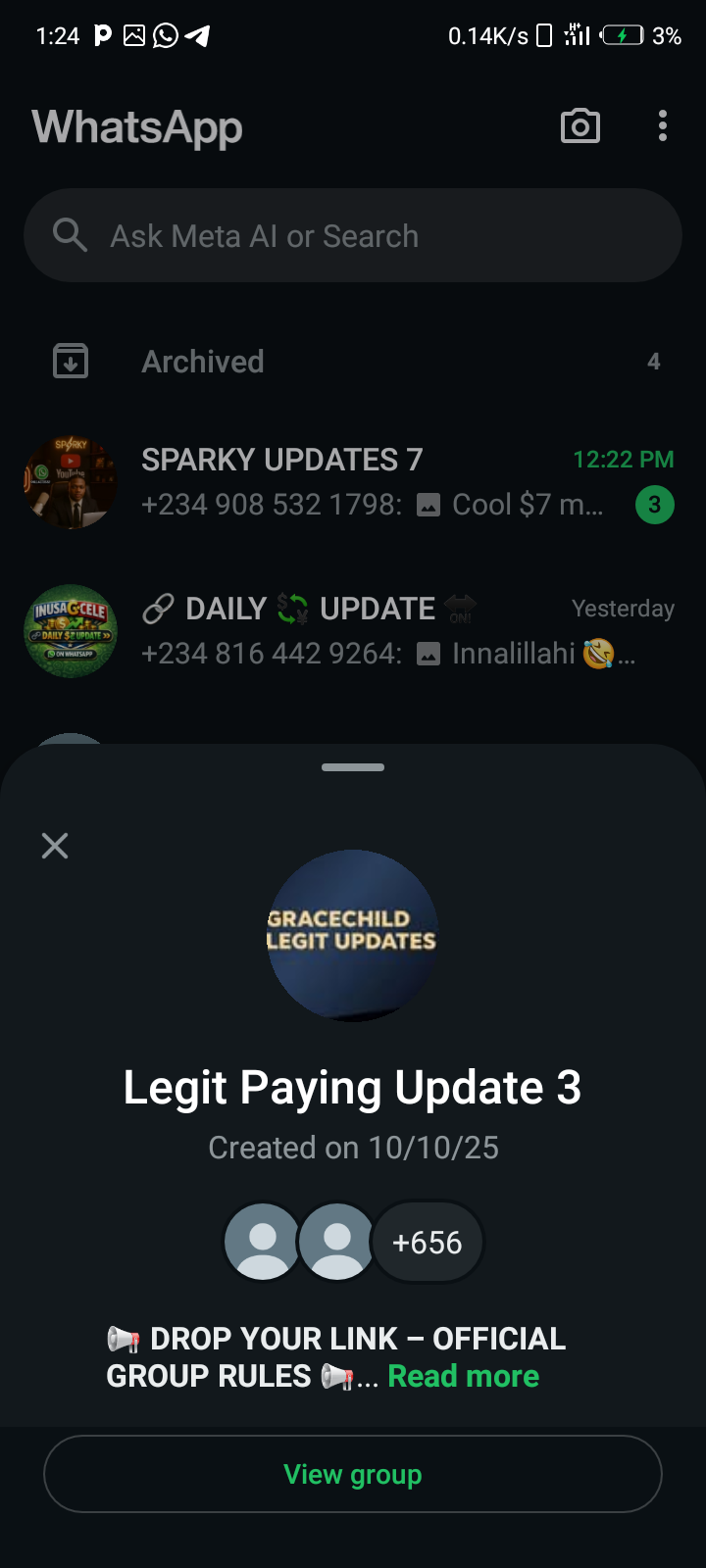Open the camera from WhatsApp header
Image resolution: width=706 pixels, height=1568 pixels.
tap(580, 126)
